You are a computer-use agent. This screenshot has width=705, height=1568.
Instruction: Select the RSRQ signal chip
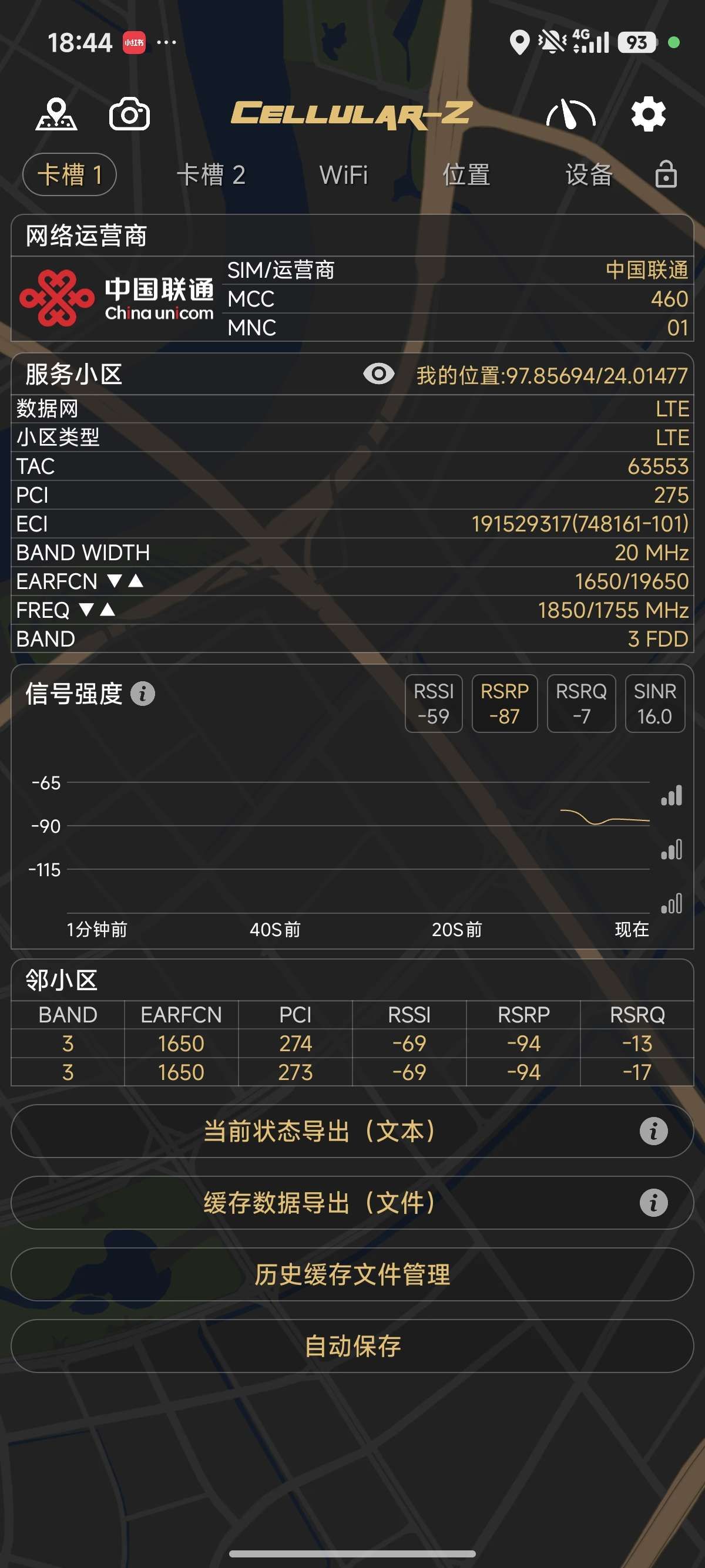(581, 704)
